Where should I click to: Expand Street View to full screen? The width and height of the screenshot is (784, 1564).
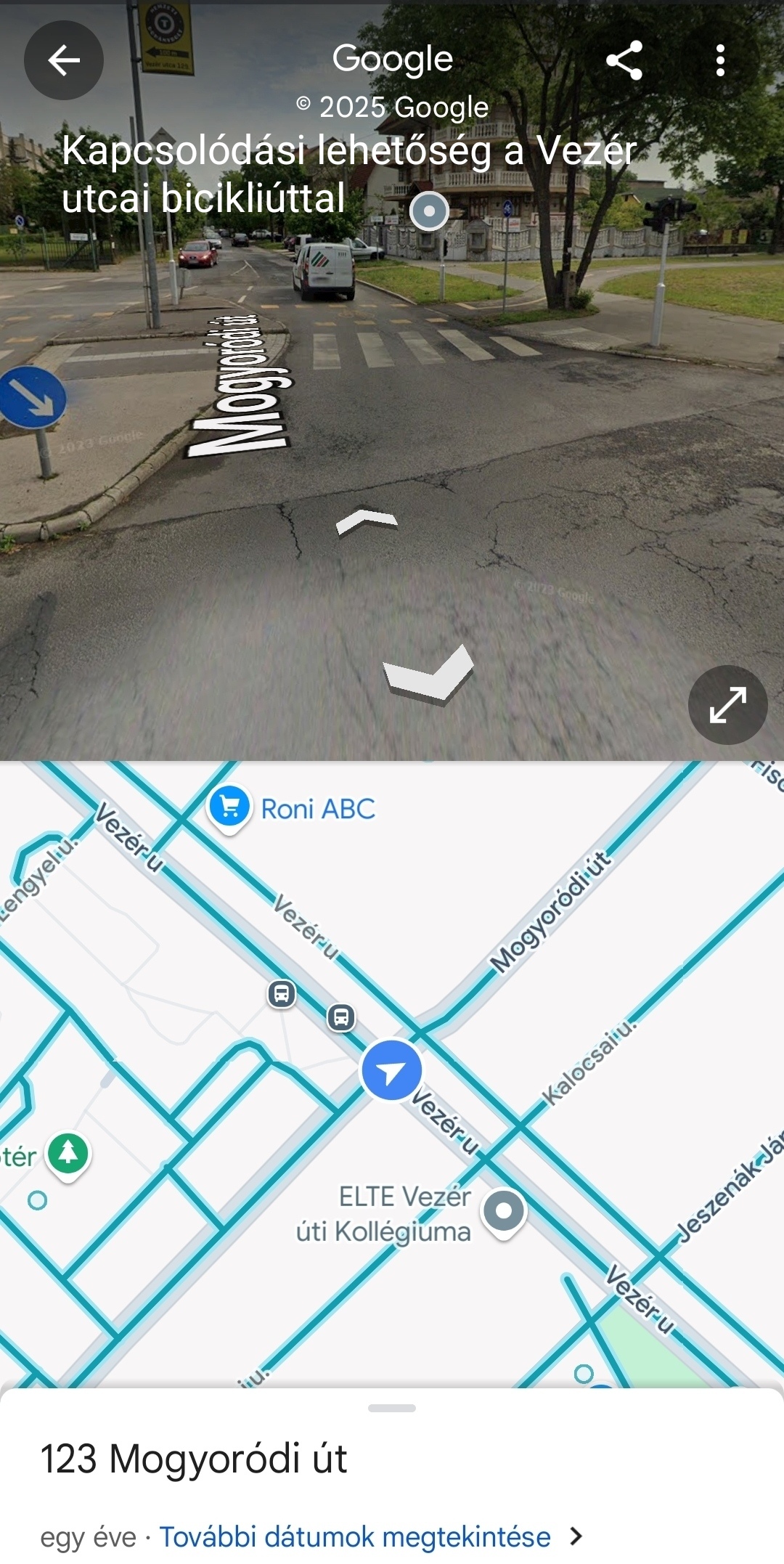point(727,704)
